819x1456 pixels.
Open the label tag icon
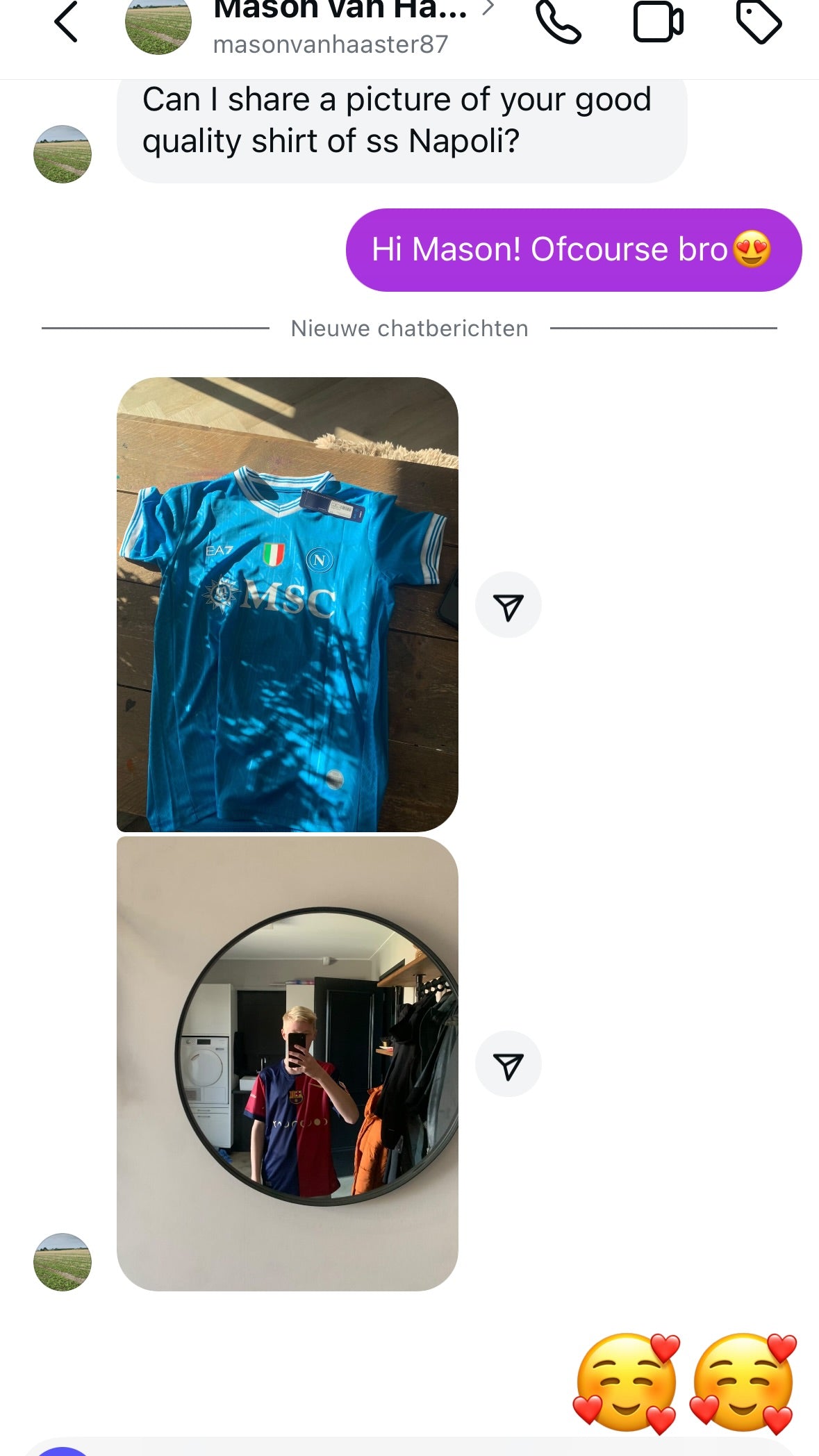(x=759, y=22)
